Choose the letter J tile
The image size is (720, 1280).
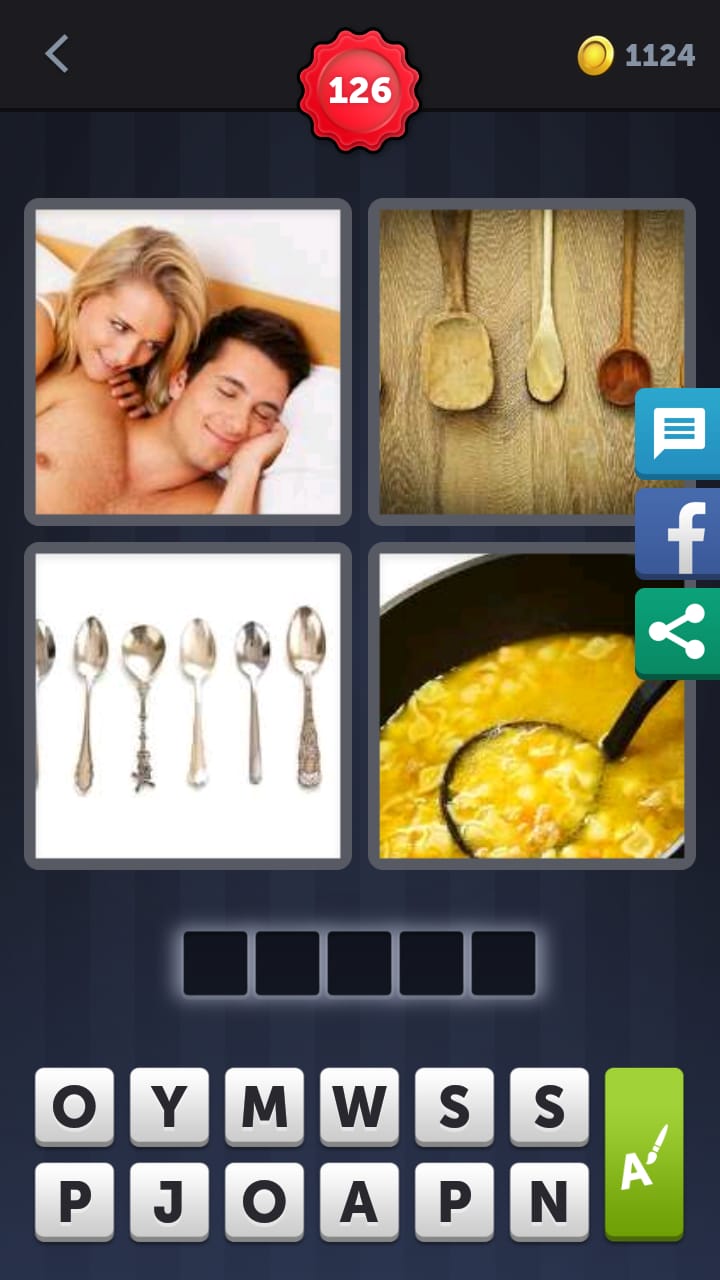click(169, 1201)
